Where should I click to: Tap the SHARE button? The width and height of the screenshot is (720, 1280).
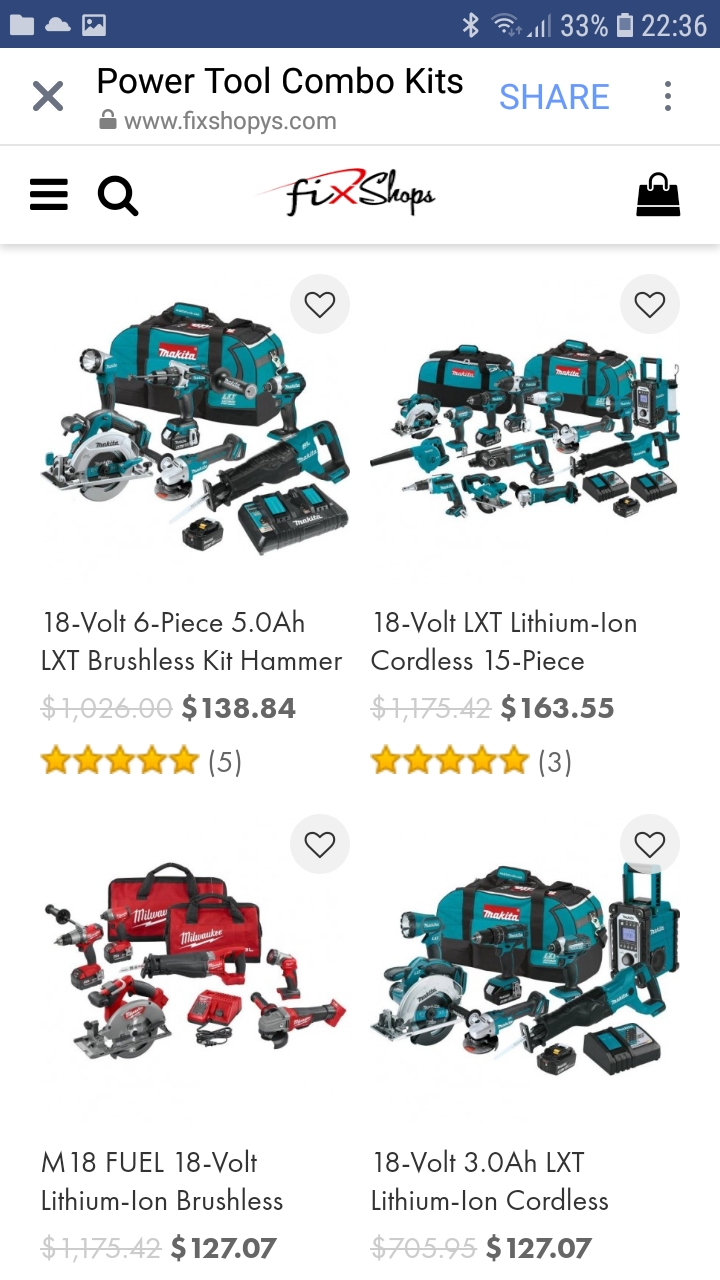tap(554, 97)
